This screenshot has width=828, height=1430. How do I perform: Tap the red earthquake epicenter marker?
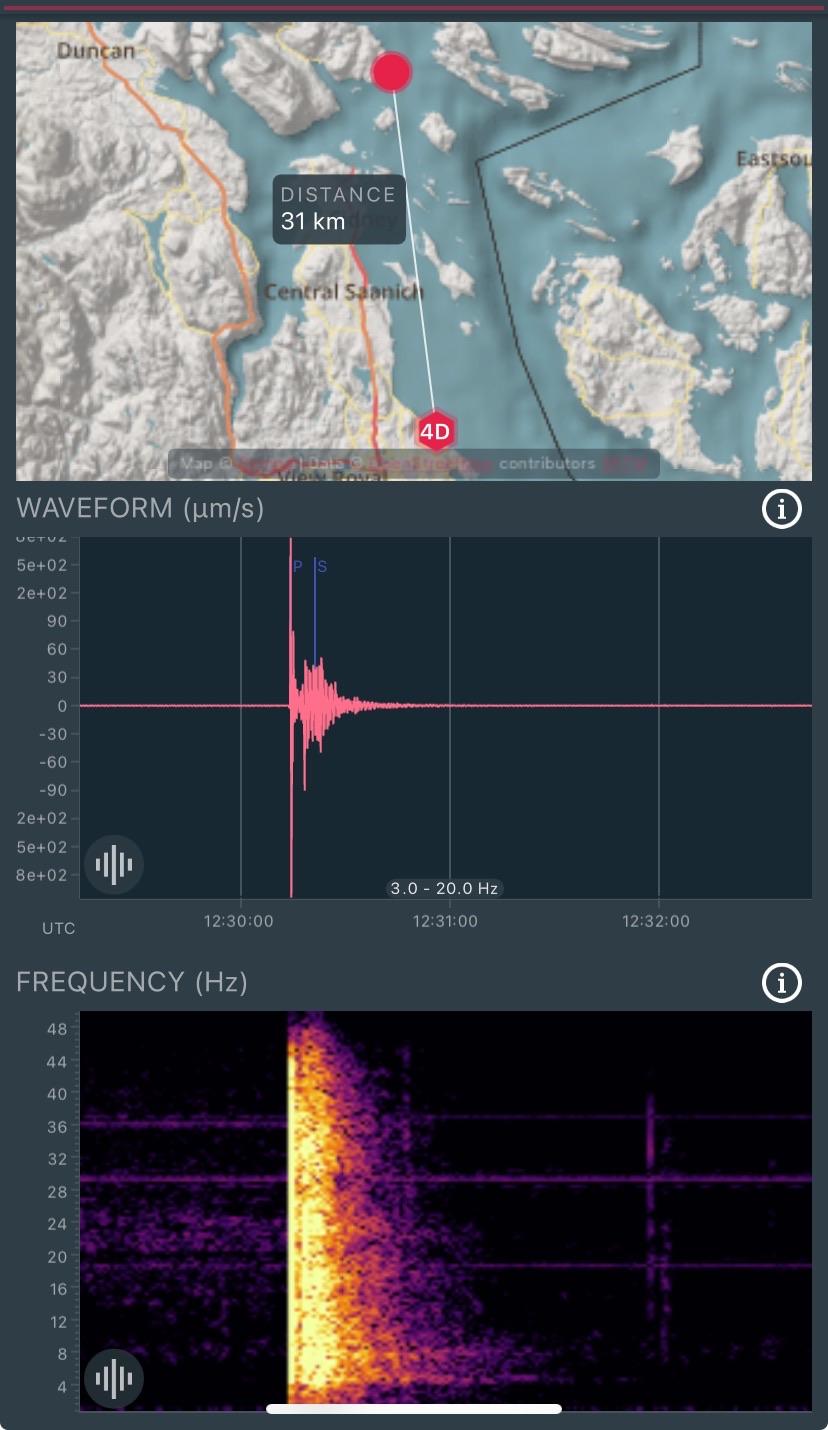pyautogui.click(x=391, y=72)
